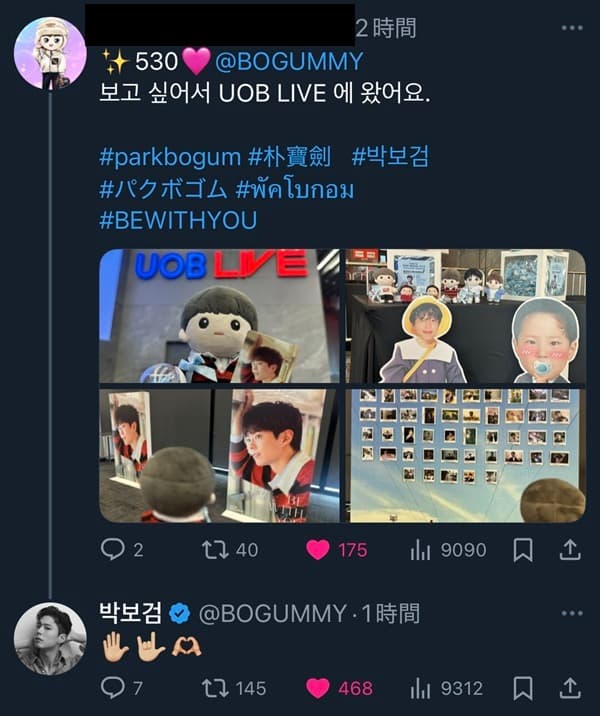View the photo wall picture
The image size is (600, 716).
click(465, 455)
